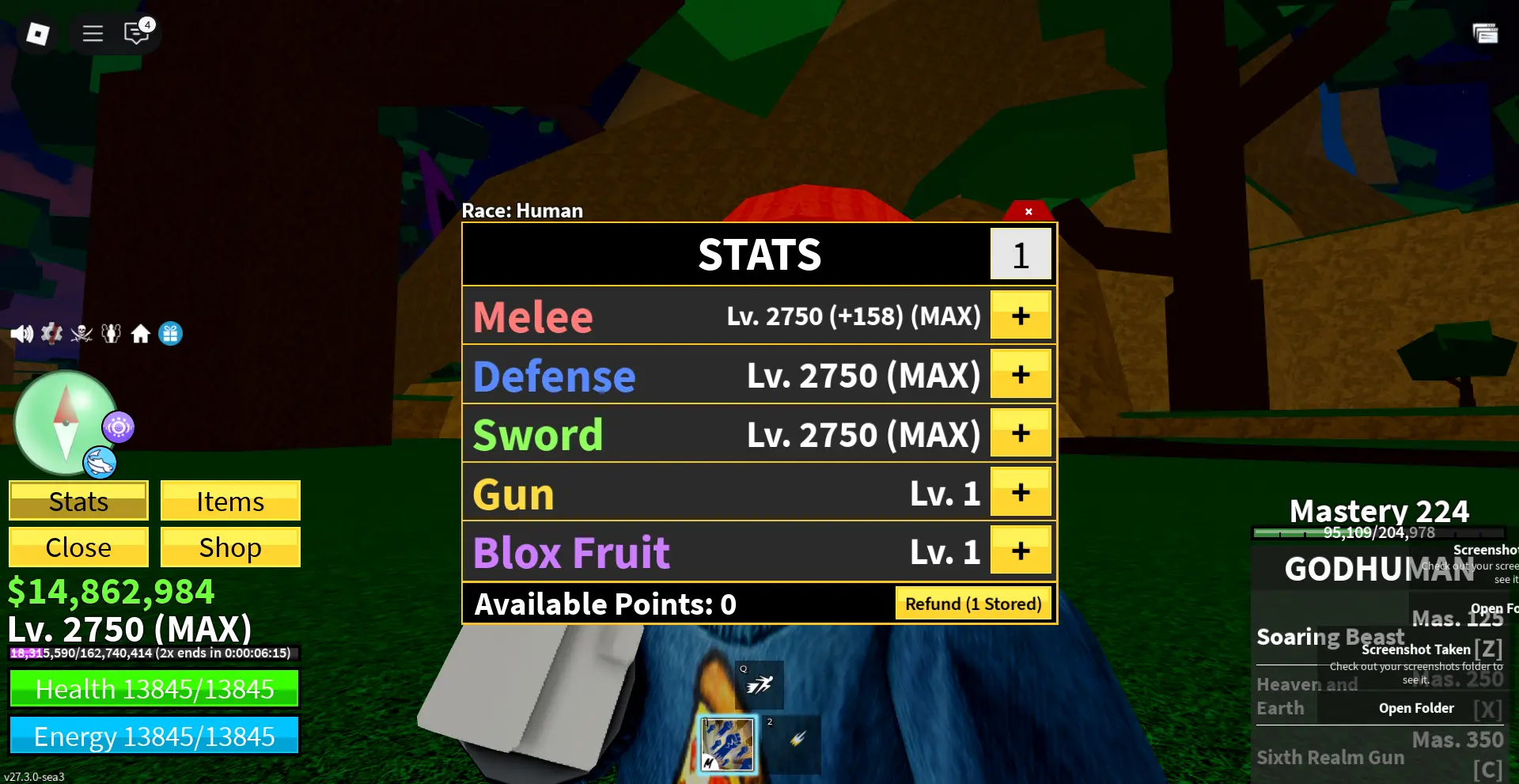
Task: Open the Items inventory button
Action: coord(230,501)
